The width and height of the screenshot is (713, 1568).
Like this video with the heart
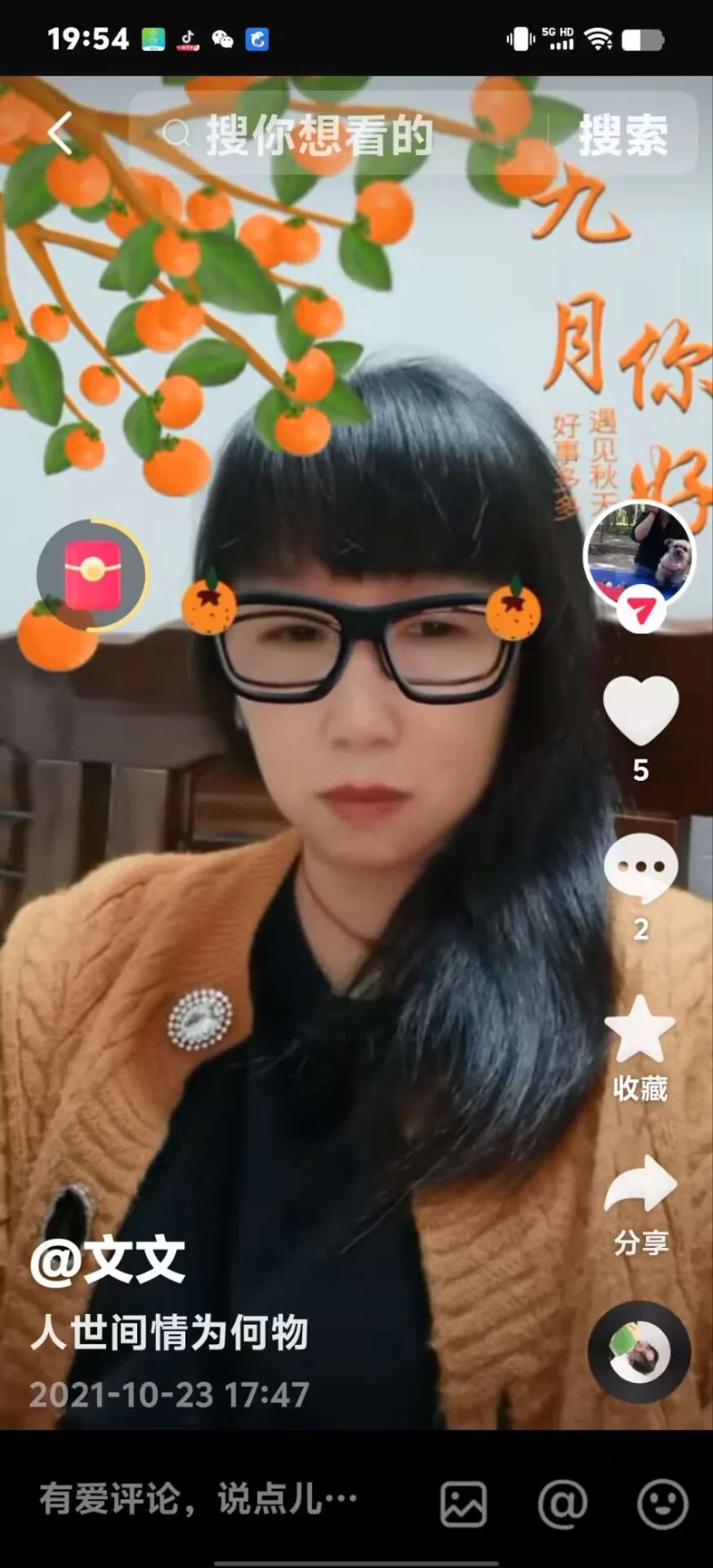641,710
